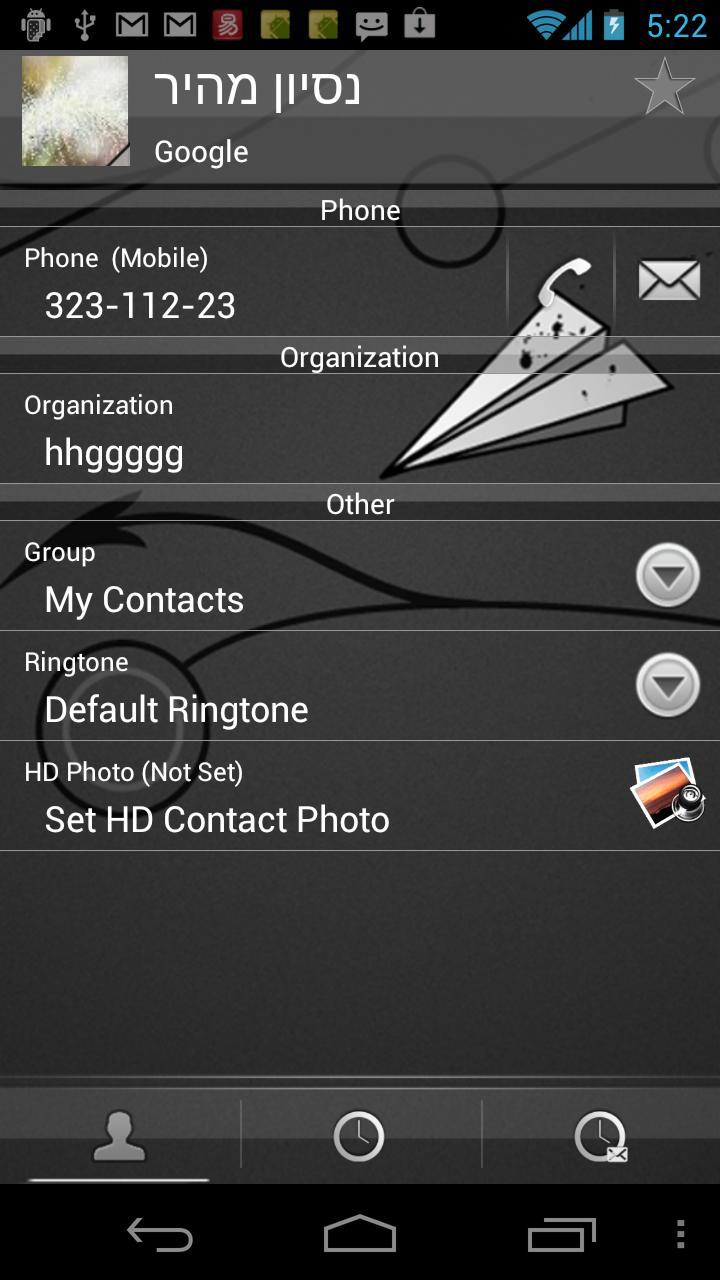The image size is (720, 1280).
Task: Tap Set HD Contact Photo
Action: [x=216, y=819]
